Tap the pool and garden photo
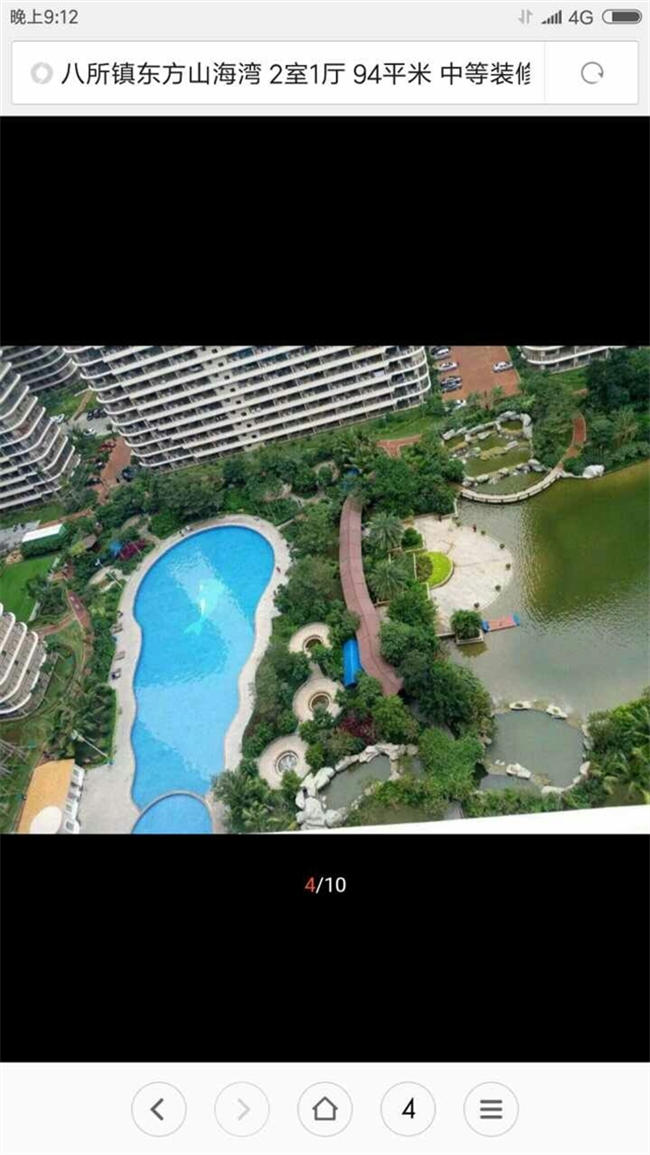 (325, 590)
